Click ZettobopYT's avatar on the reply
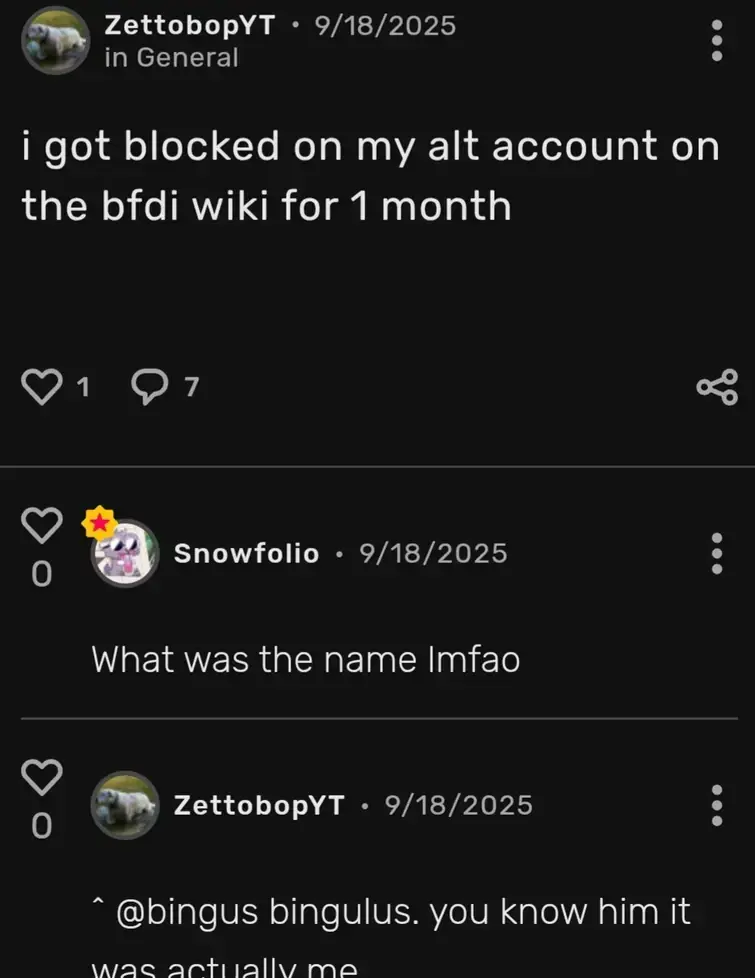Image resolution: width=755 pixels, height=978 pixels. (124, 806)
